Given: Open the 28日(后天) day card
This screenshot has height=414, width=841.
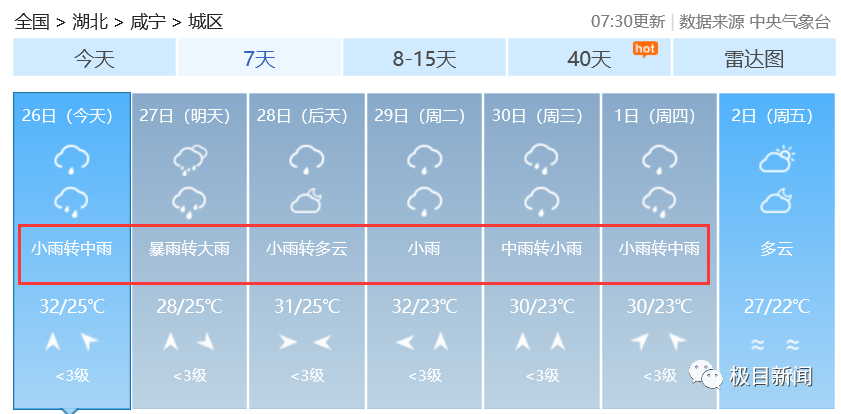Looking at the screenshot, I should (x=306, y=250).
